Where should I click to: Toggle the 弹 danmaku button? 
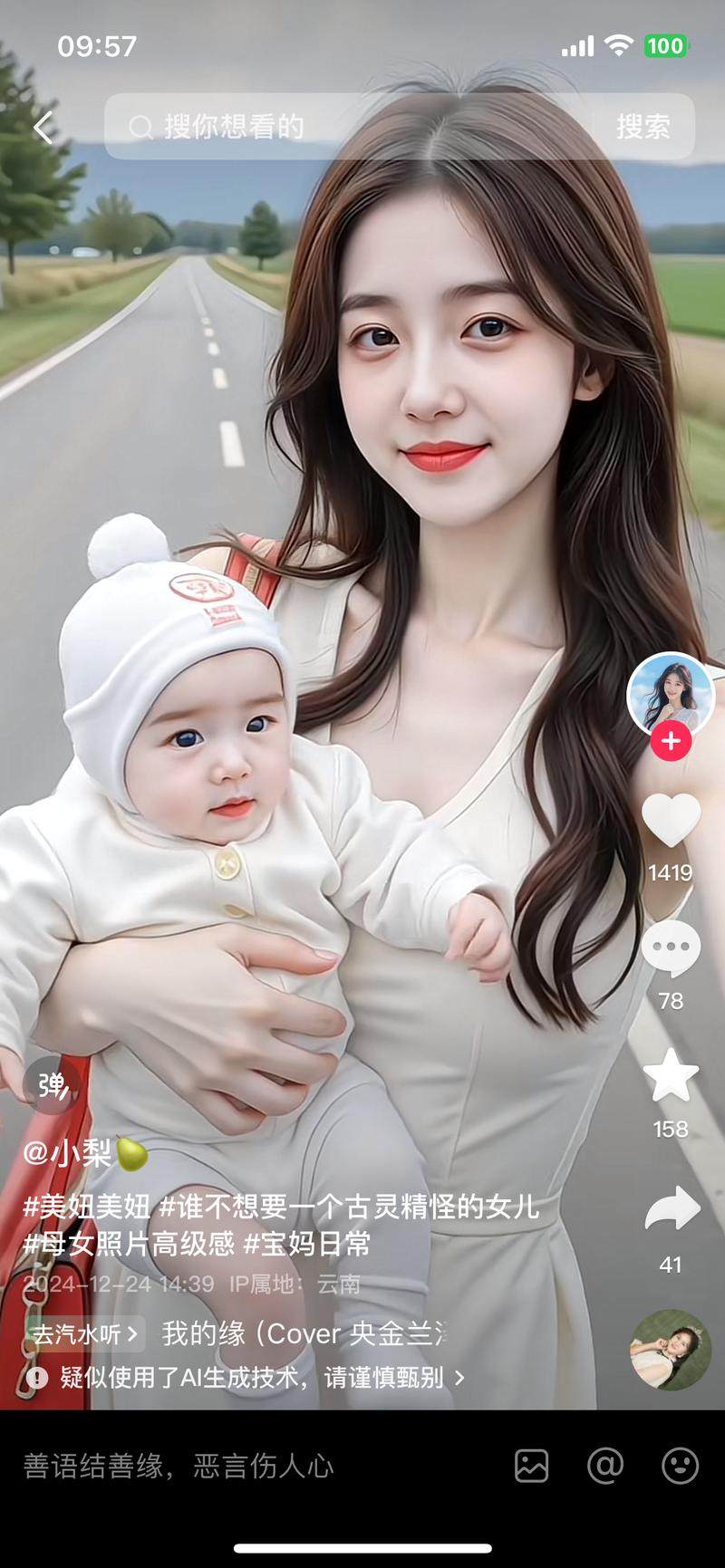53,1084
